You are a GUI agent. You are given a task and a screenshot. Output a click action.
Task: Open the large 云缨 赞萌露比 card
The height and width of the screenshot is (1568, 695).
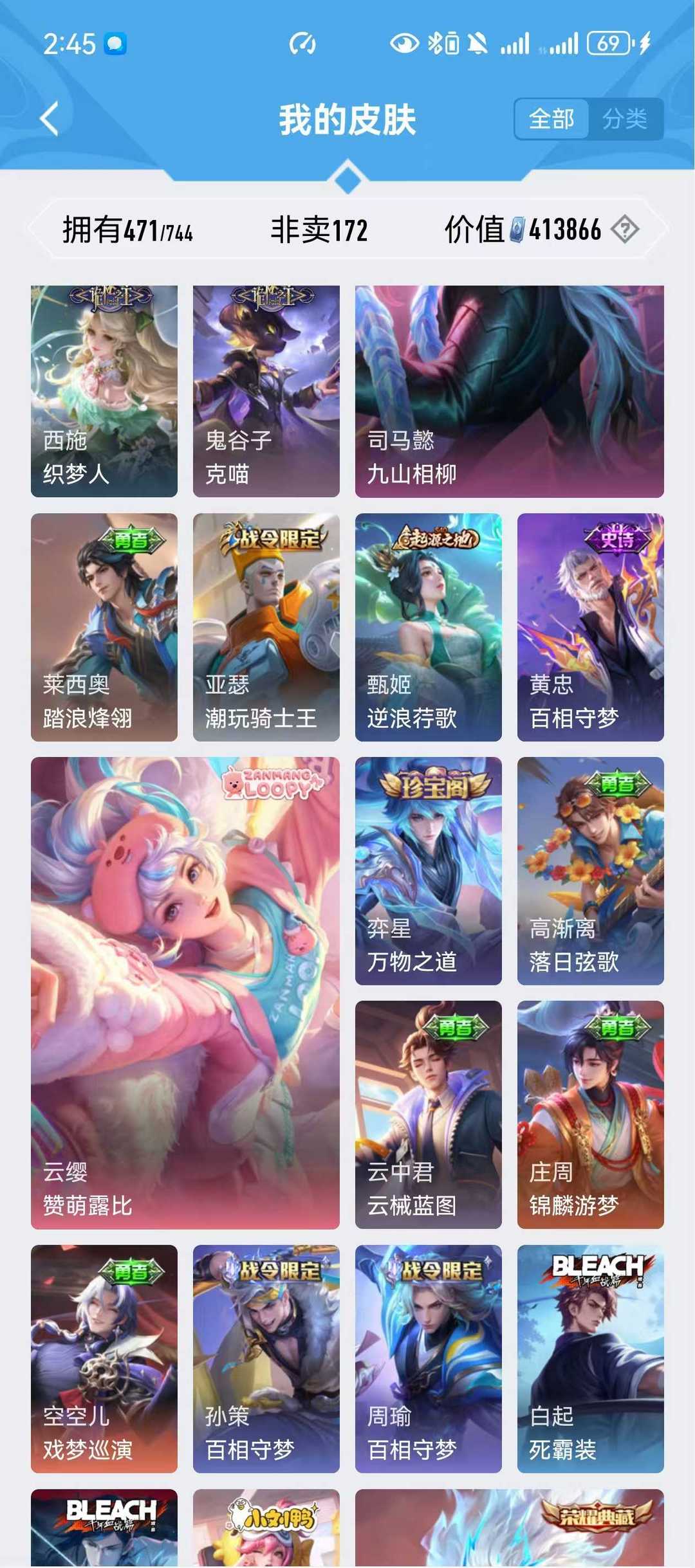coord(185,992)
